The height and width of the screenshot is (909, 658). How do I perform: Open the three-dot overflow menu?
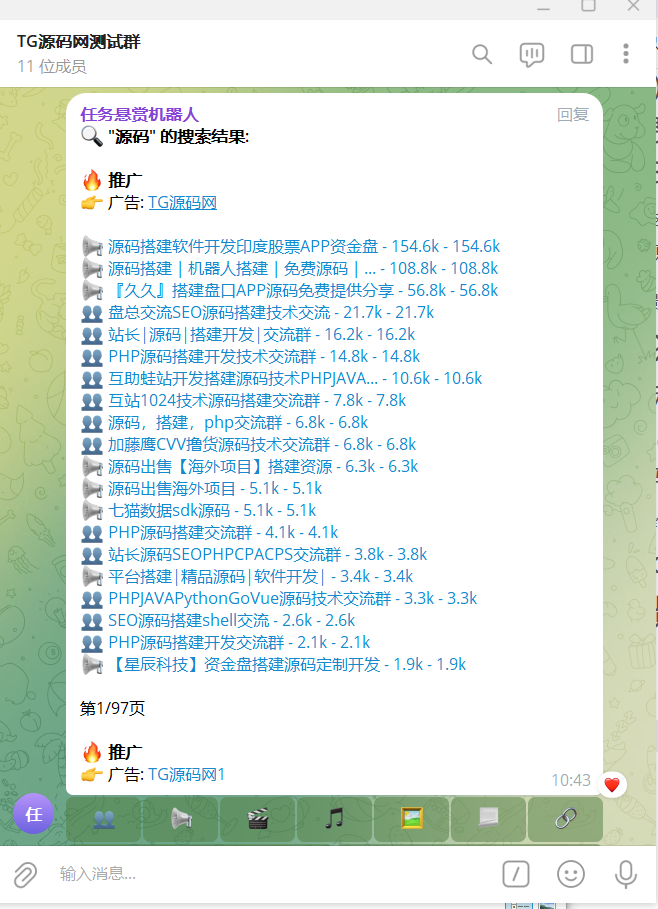click(626, 54)
